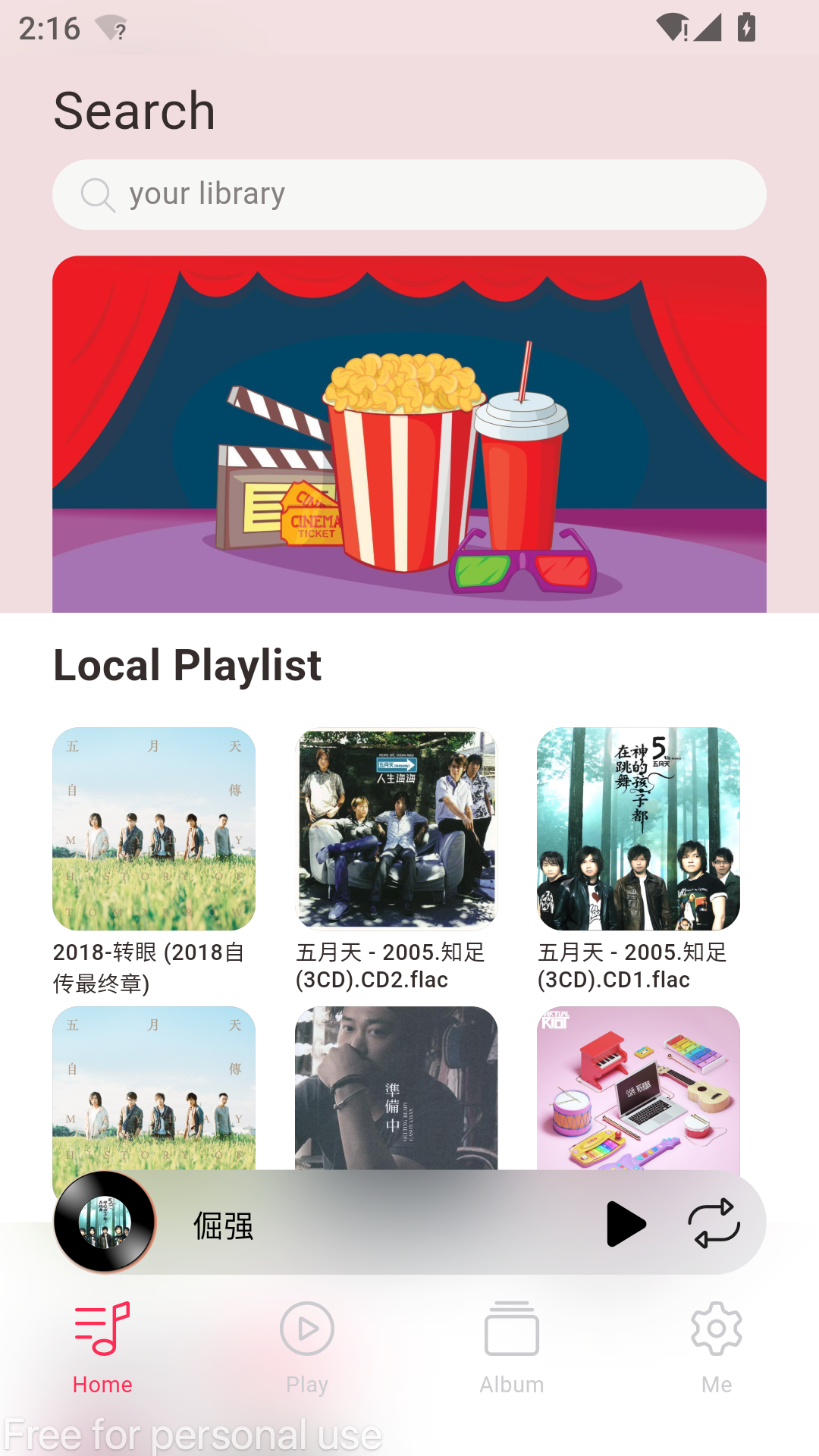Open the 'your library' search field
The height and width of the screenshot is (1456, 819).
click(409, 195)
